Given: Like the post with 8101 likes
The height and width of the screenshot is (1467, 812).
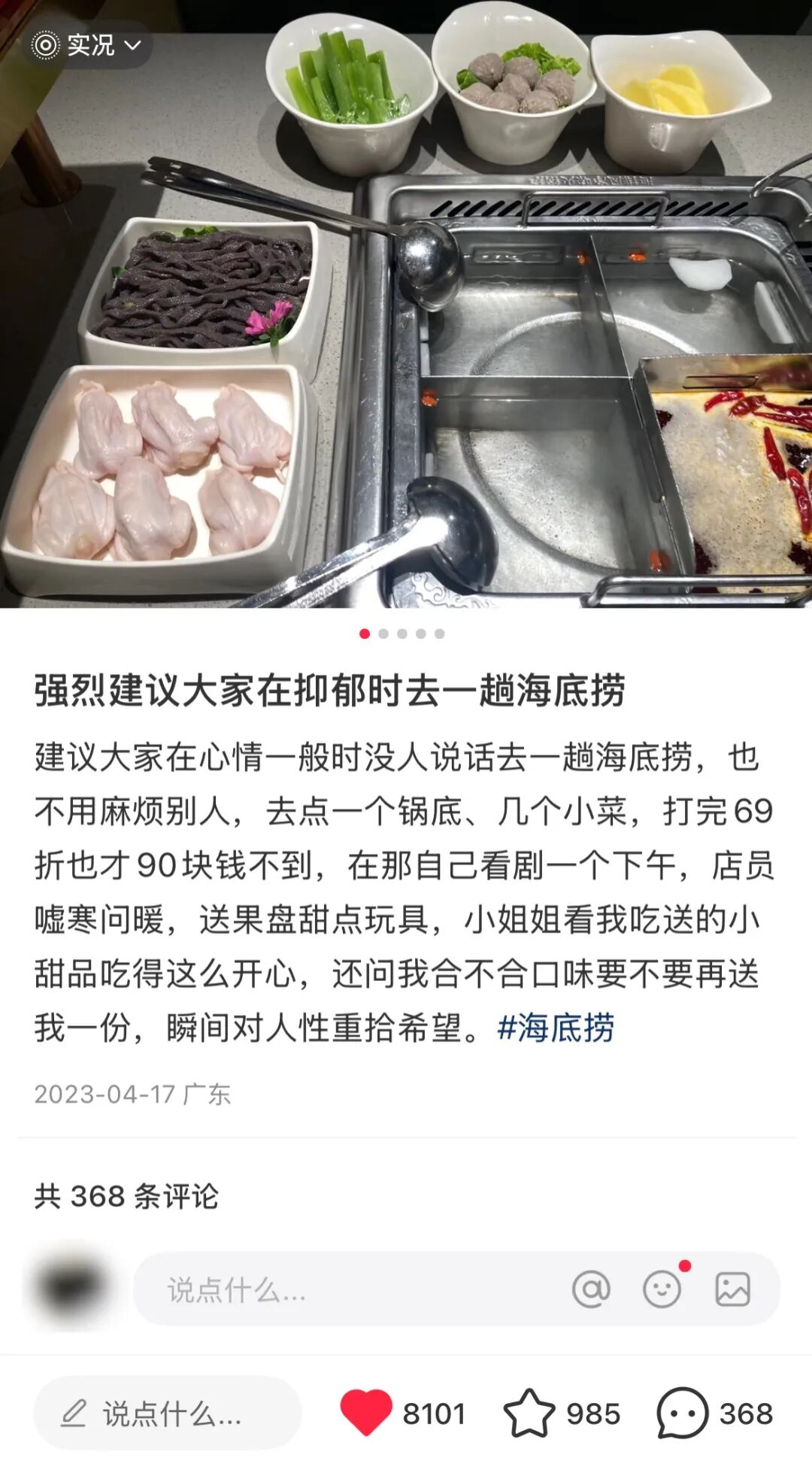Looking at the screenshot, I should [367, 1413].
